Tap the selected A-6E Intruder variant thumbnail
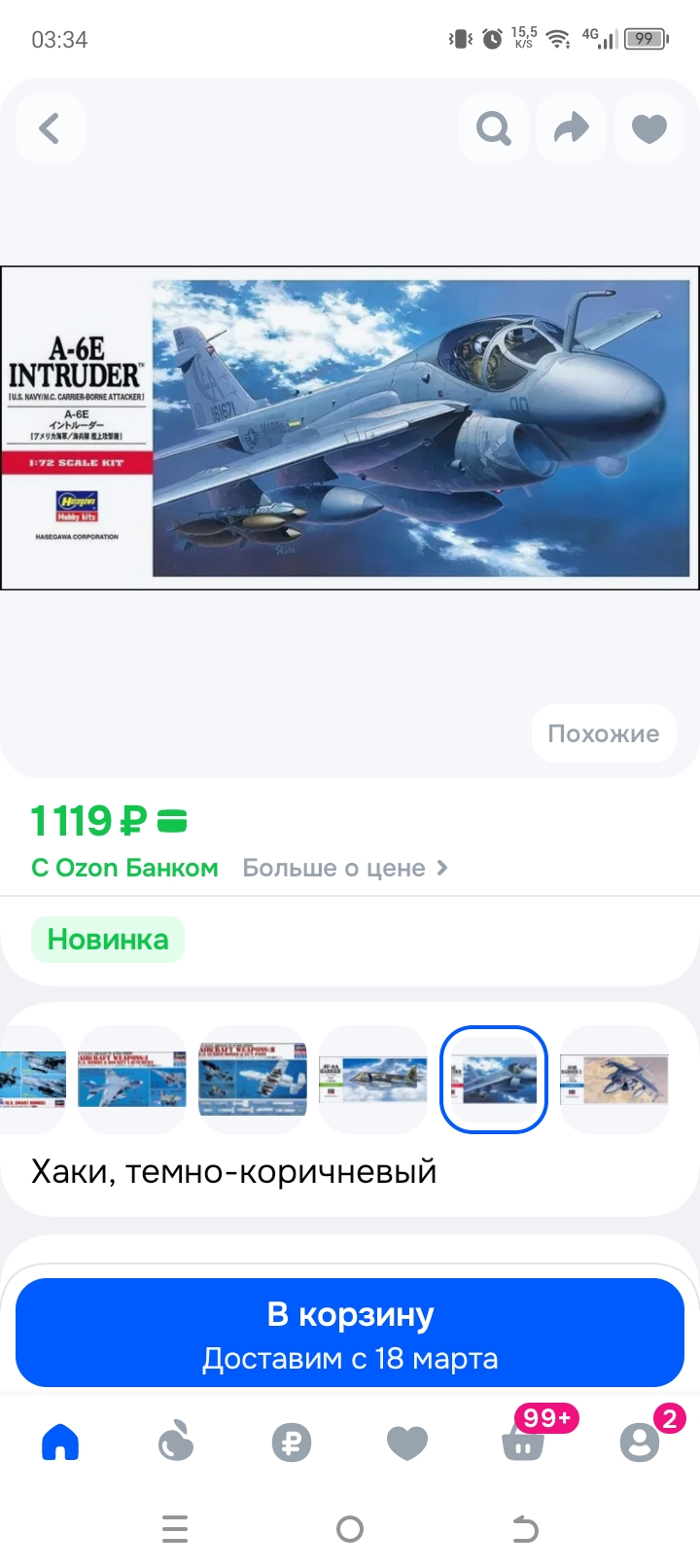Image resolution: width=700 pixels, height=1568 pixels. (x=494, y=1080)
